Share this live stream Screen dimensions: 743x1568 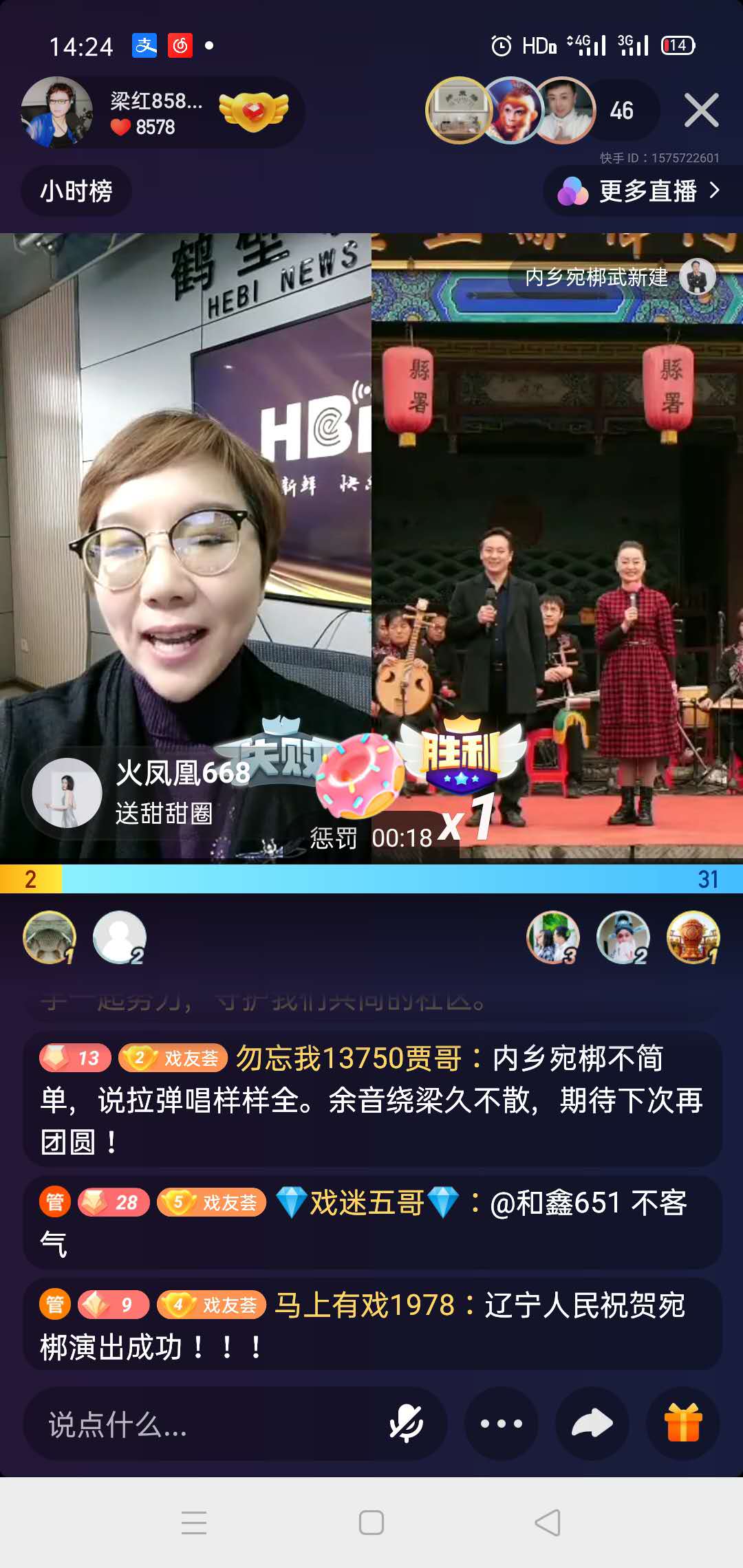592,1424
